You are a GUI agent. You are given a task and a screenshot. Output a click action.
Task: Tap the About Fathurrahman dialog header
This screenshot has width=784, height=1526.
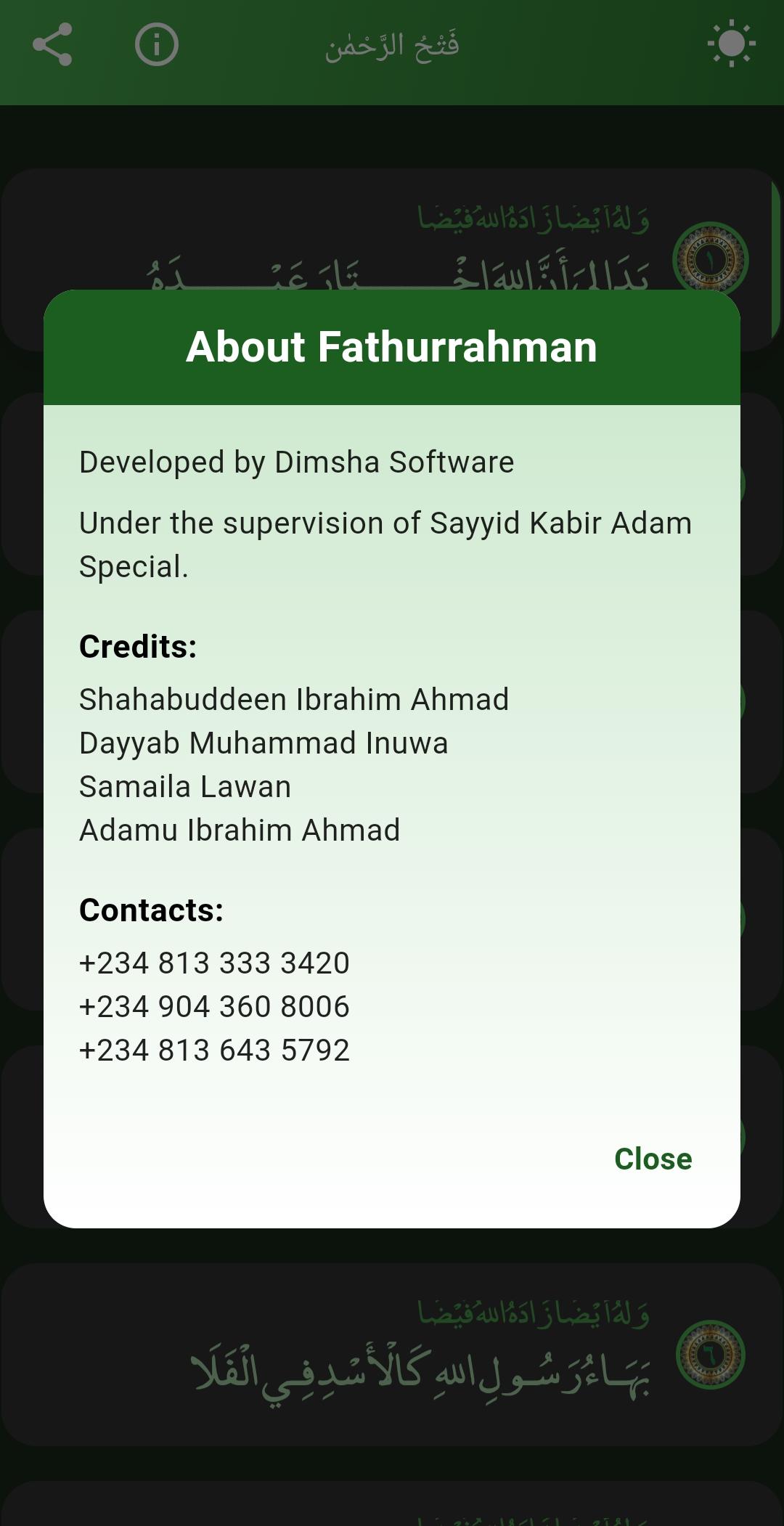392,348
